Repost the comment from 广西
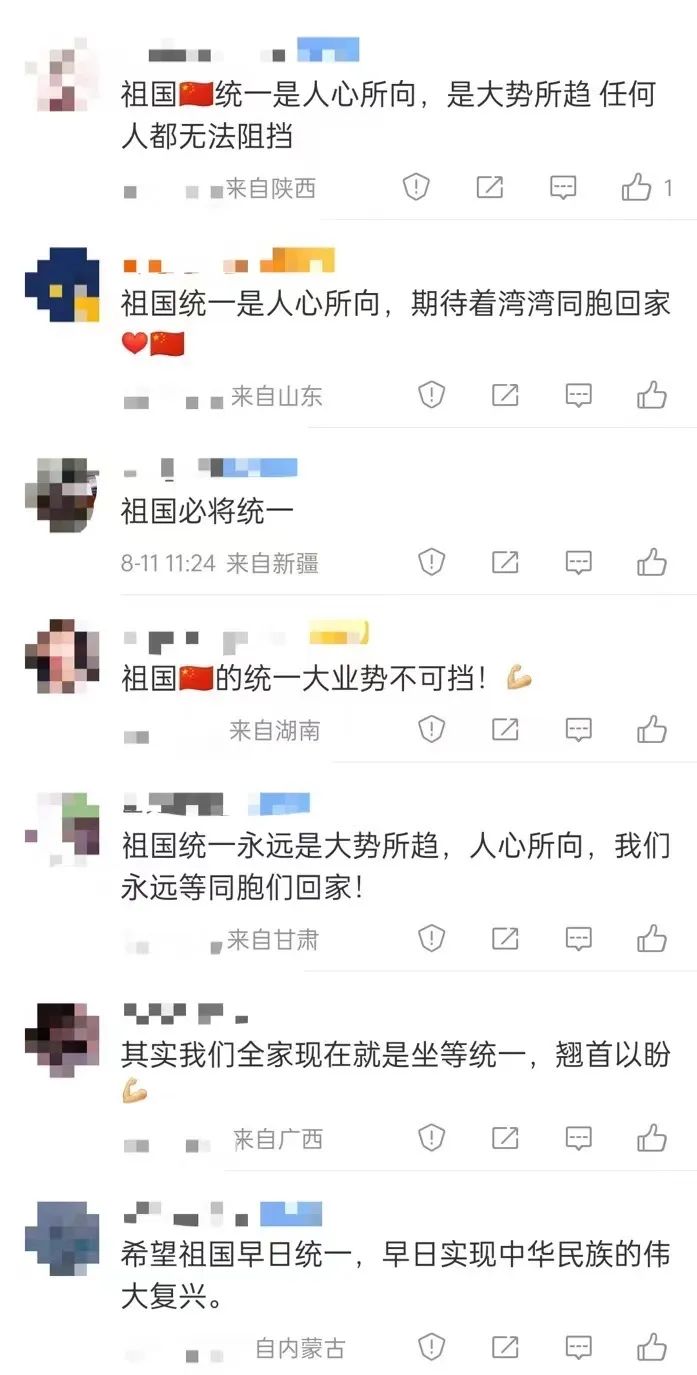The height and width of the screenshot is (1375, 697). pyautogui.click(x=505, y=1138)
